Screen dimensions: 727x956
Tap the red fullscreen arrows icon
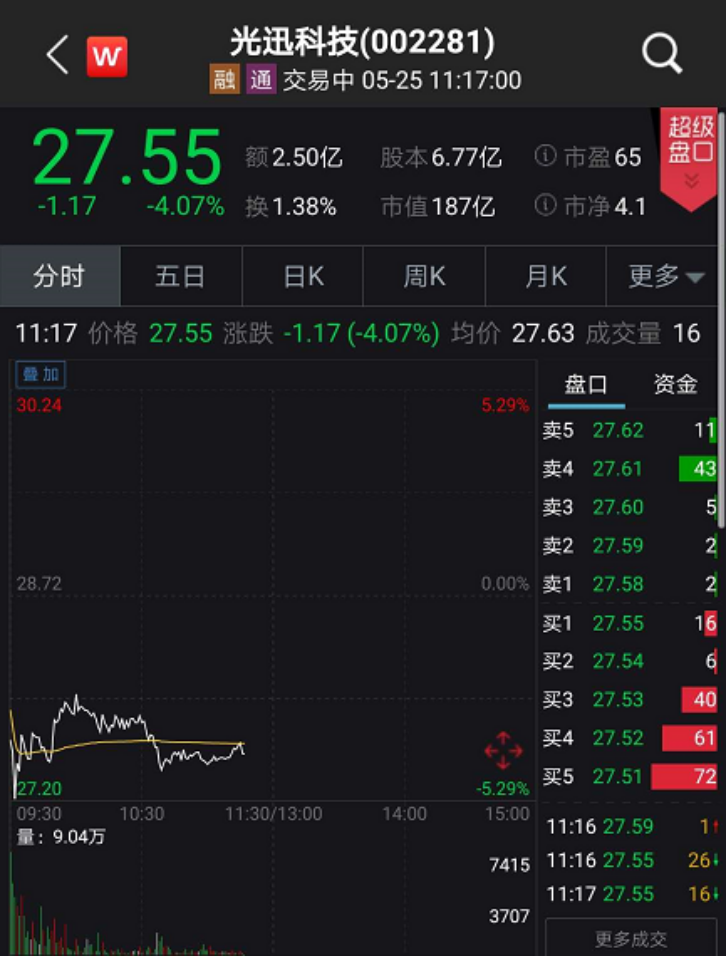coord(503,749)
